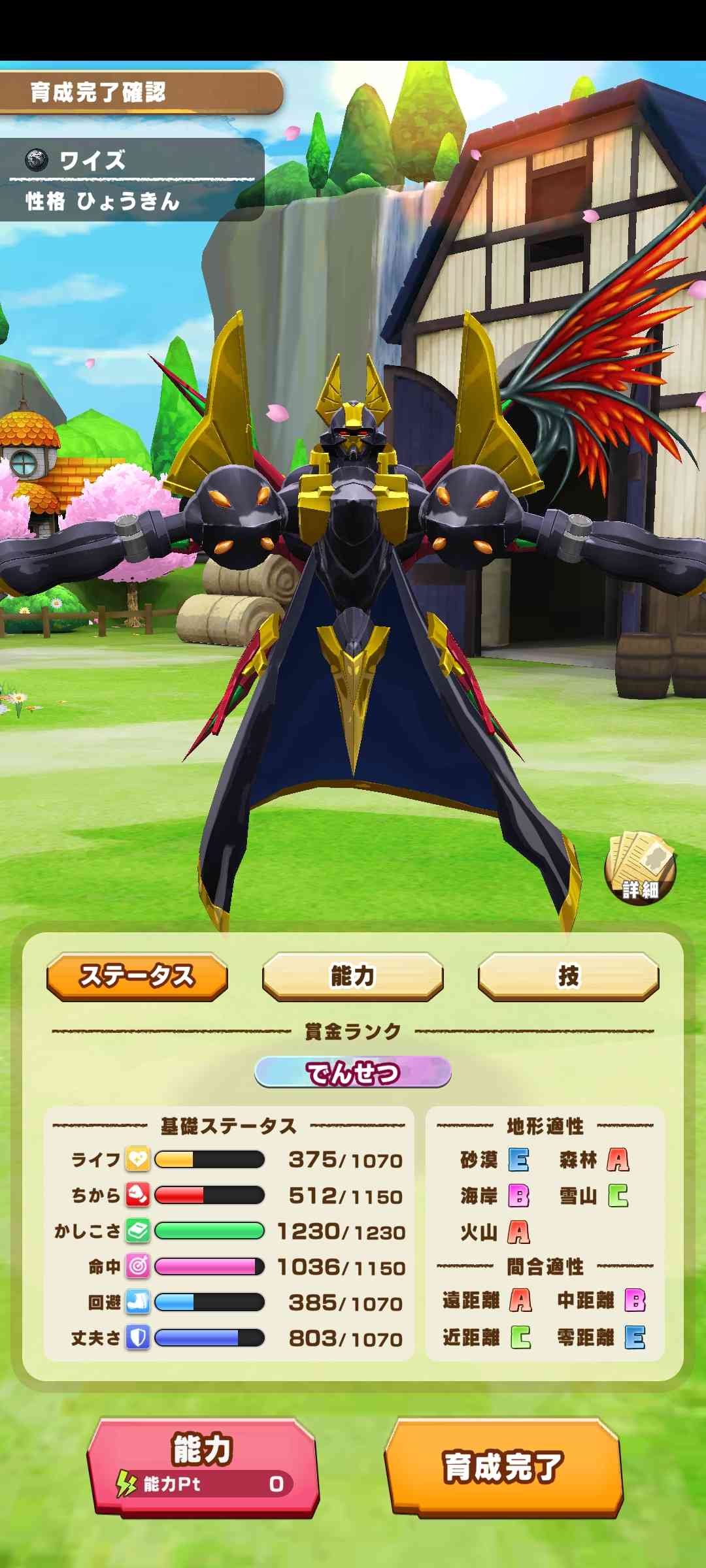706x1568 pixels.
Task: Confirm with the 育成完了 button
Action: click(x=503, y=1466)
